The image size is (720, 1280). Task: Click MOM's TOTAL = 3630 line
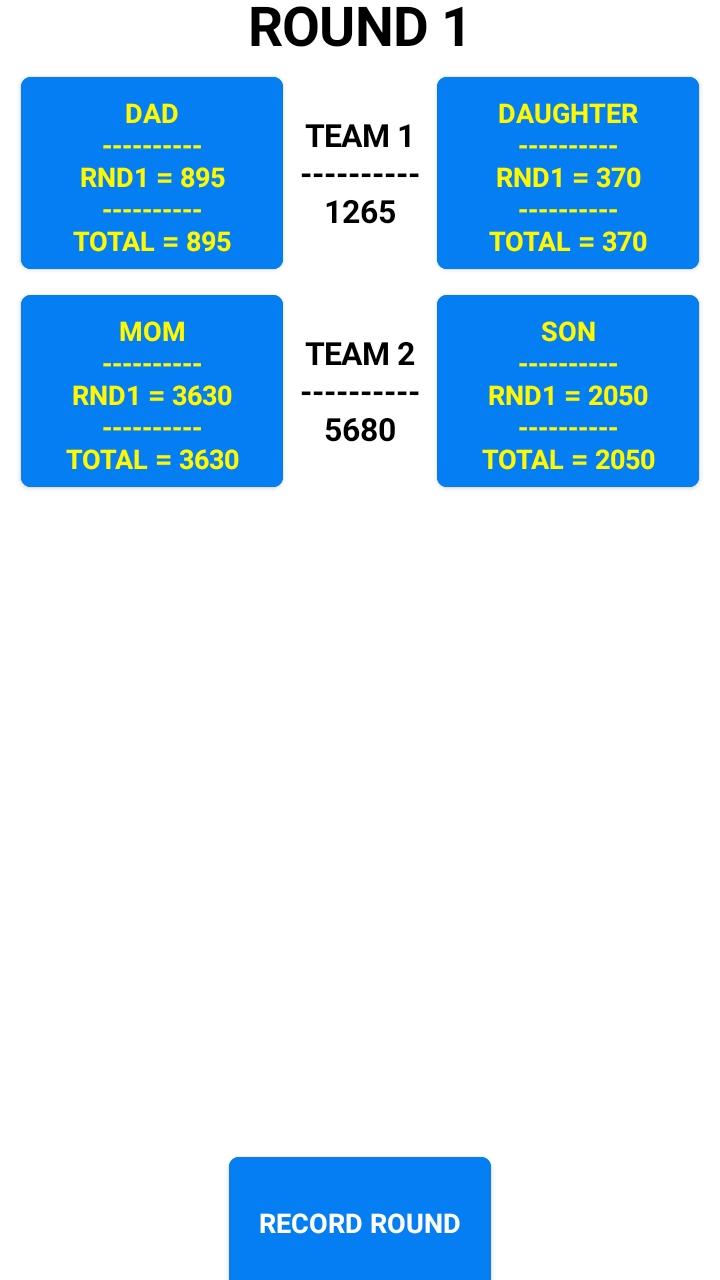(x=151, y=459)
